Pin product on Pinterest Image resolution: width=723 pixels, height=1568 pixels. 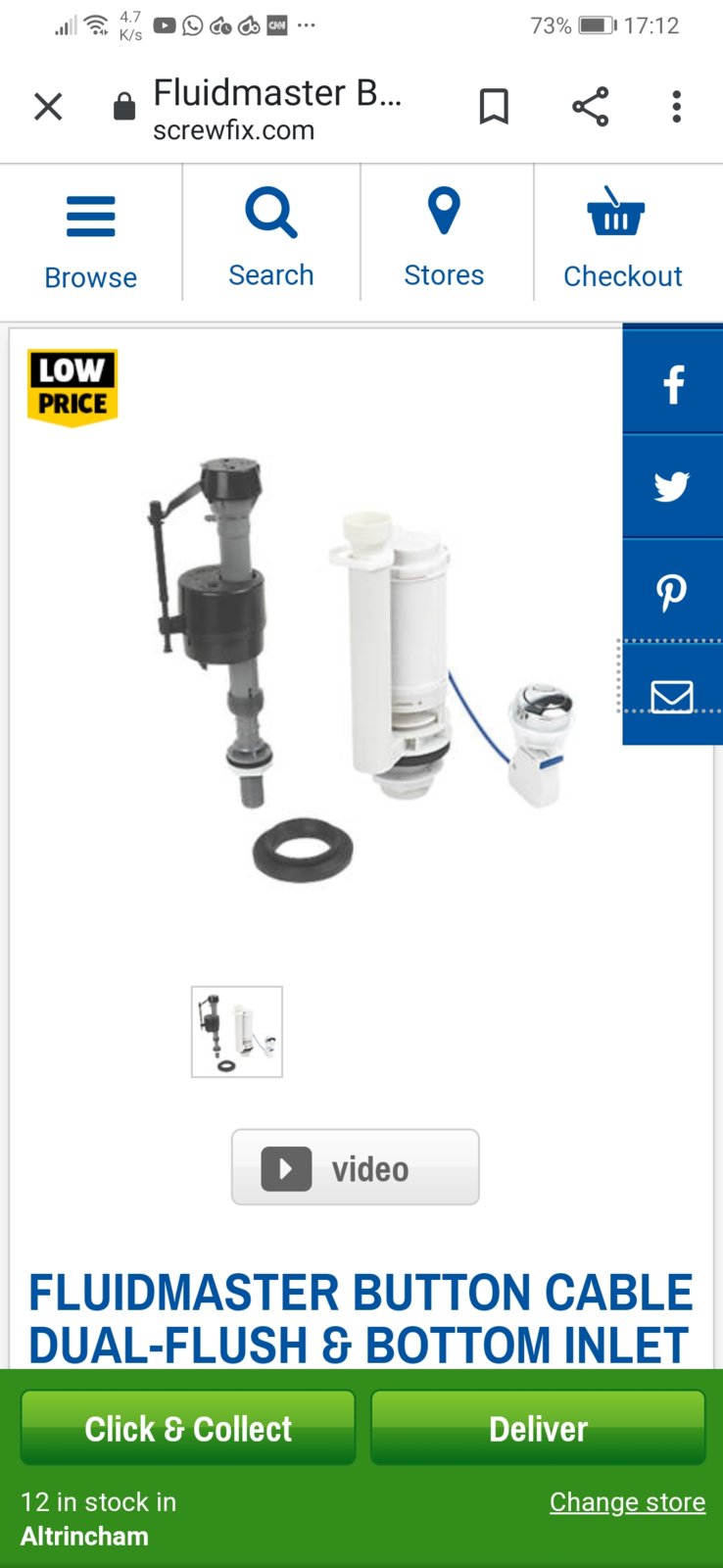(673, 591)
